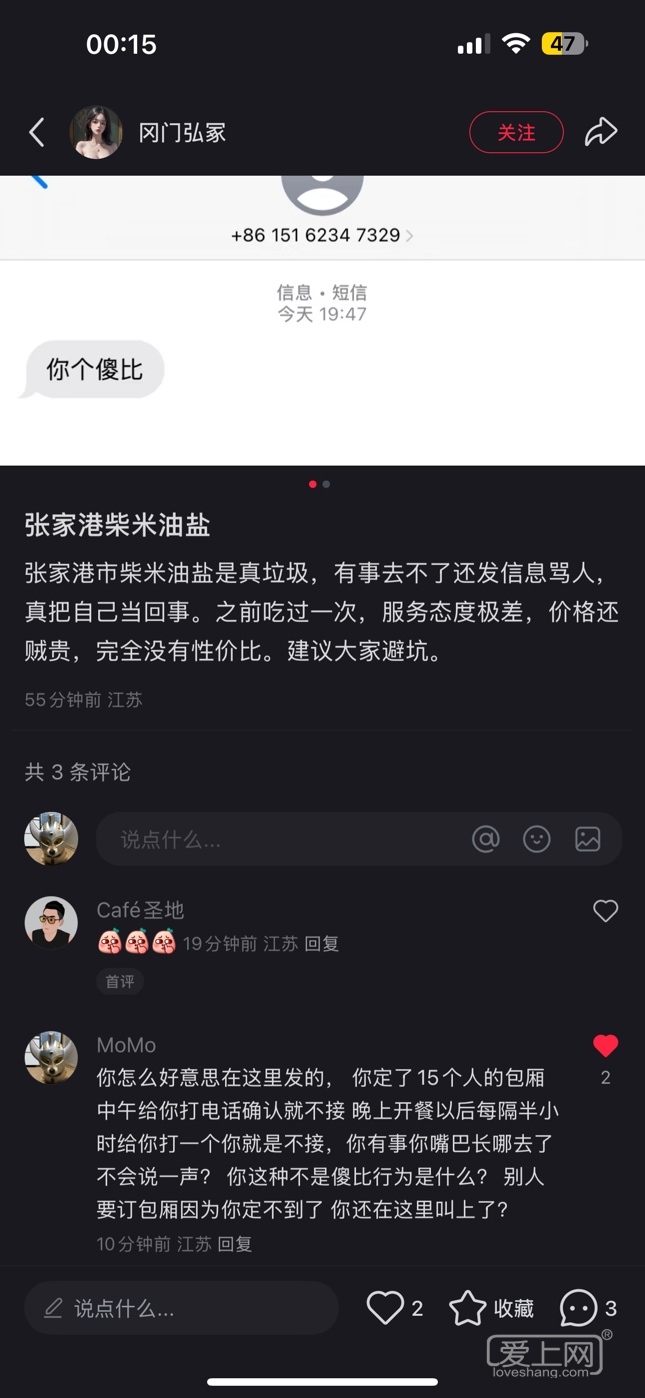Open 冈门弘冢's profile avatar
Viewport: 645px width, 1398px height.
pos(96,132)
